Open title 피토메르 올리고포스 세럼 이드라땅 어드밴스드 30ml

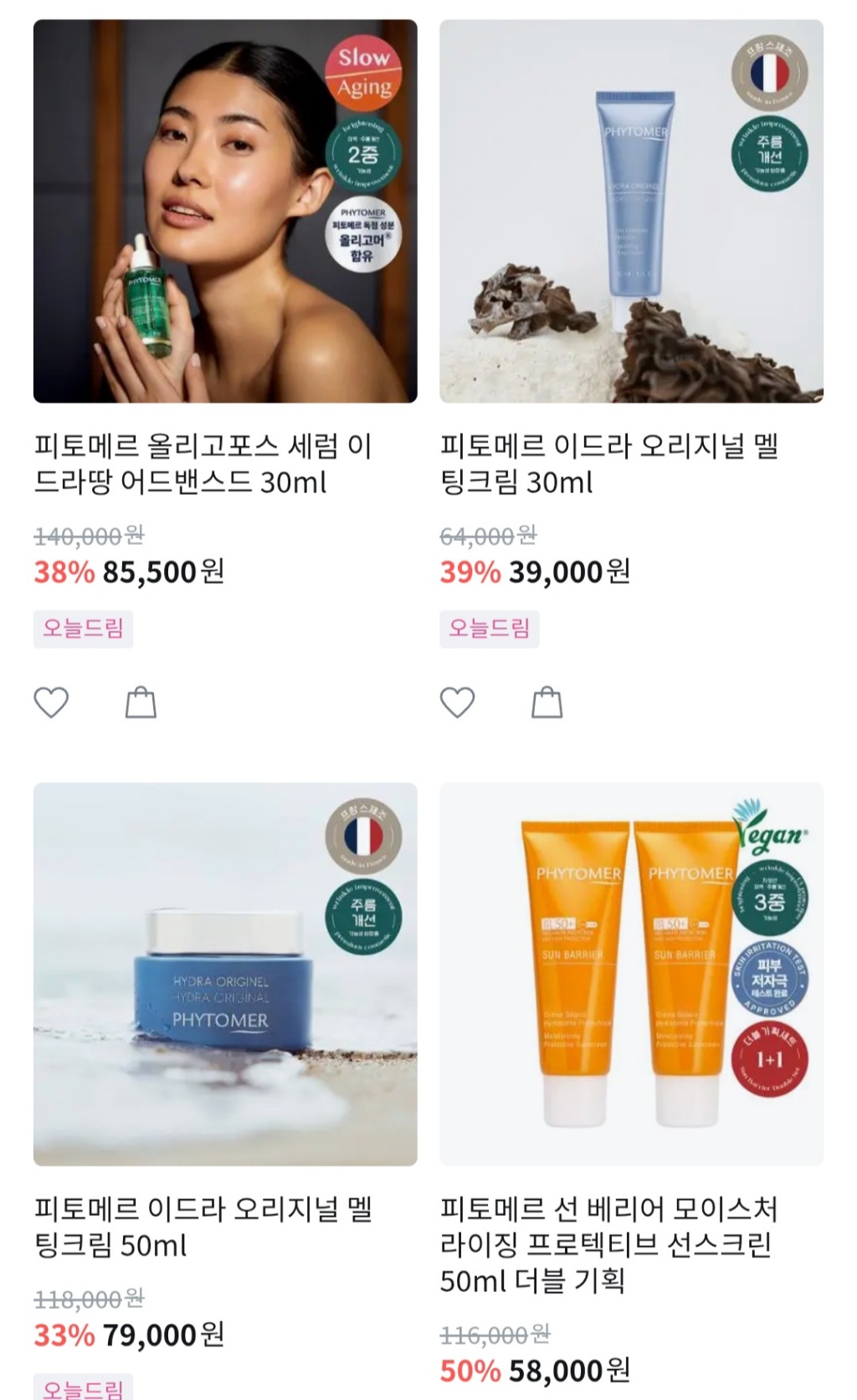tap(203, 464)
